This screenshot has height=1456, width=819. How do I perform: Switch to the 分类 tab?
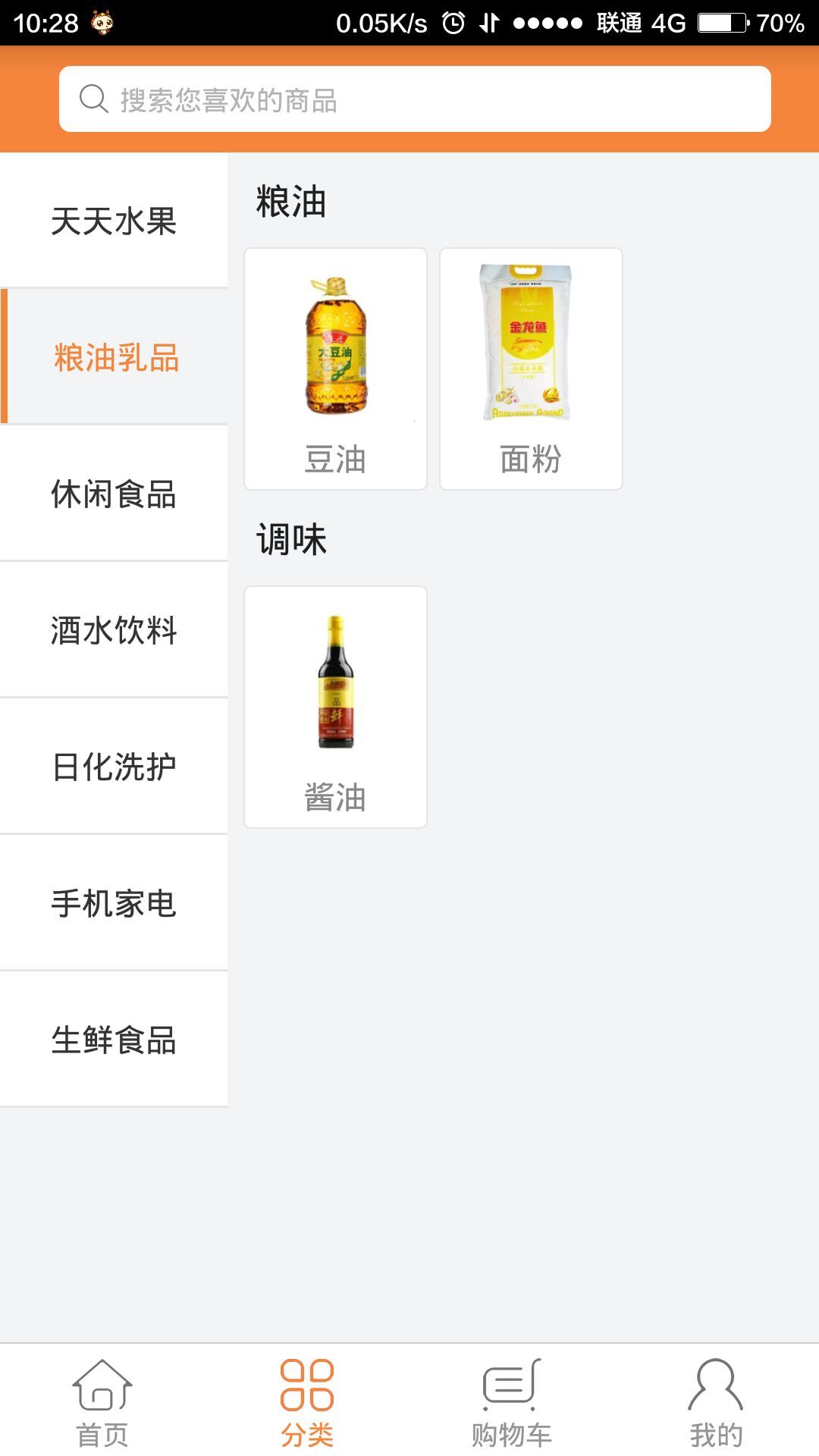[x=307, y=1403]
